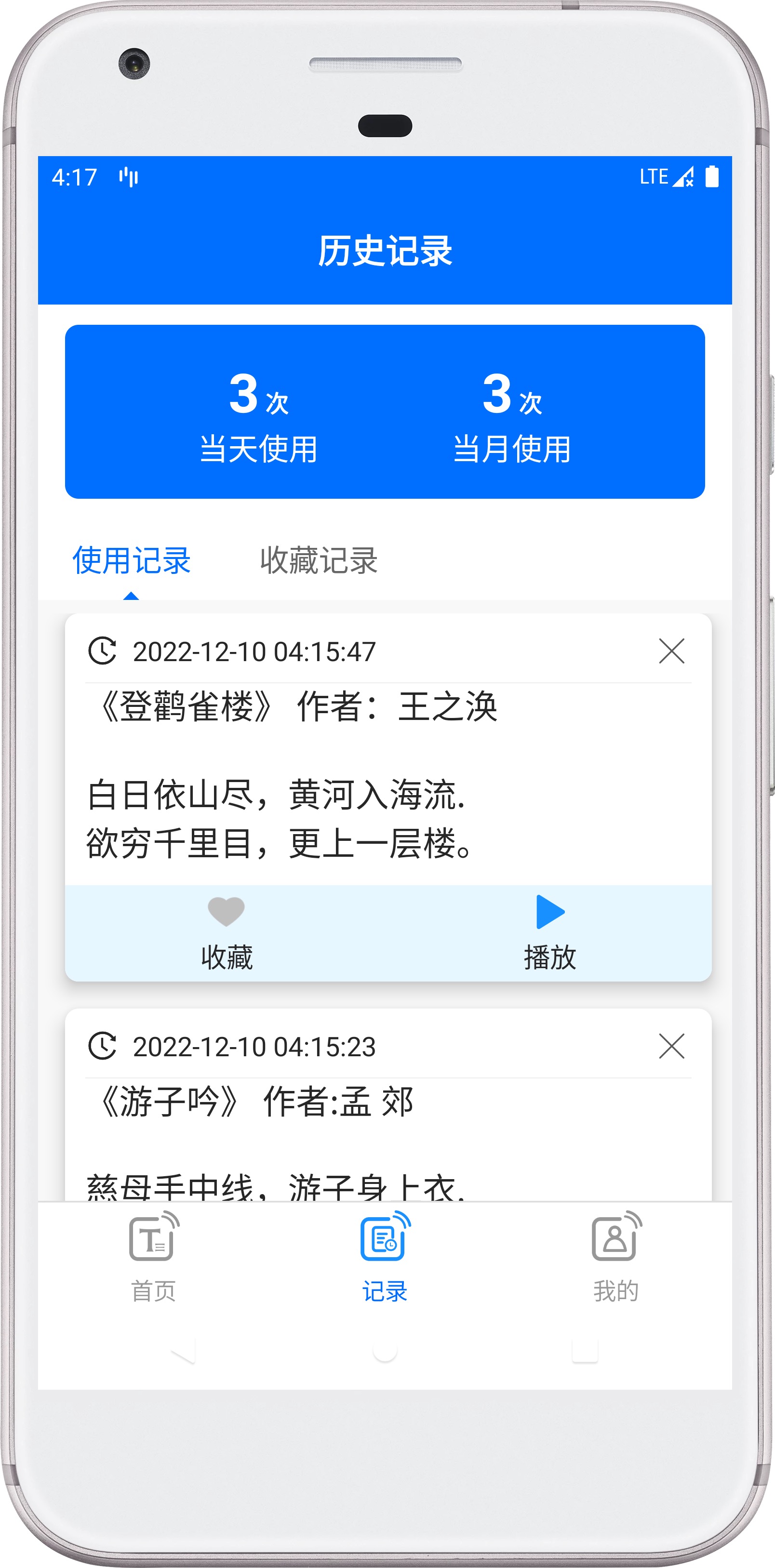Go to the 首页 tab
This screenshot has height=1568, width=775.
[x=153, y=1258]
